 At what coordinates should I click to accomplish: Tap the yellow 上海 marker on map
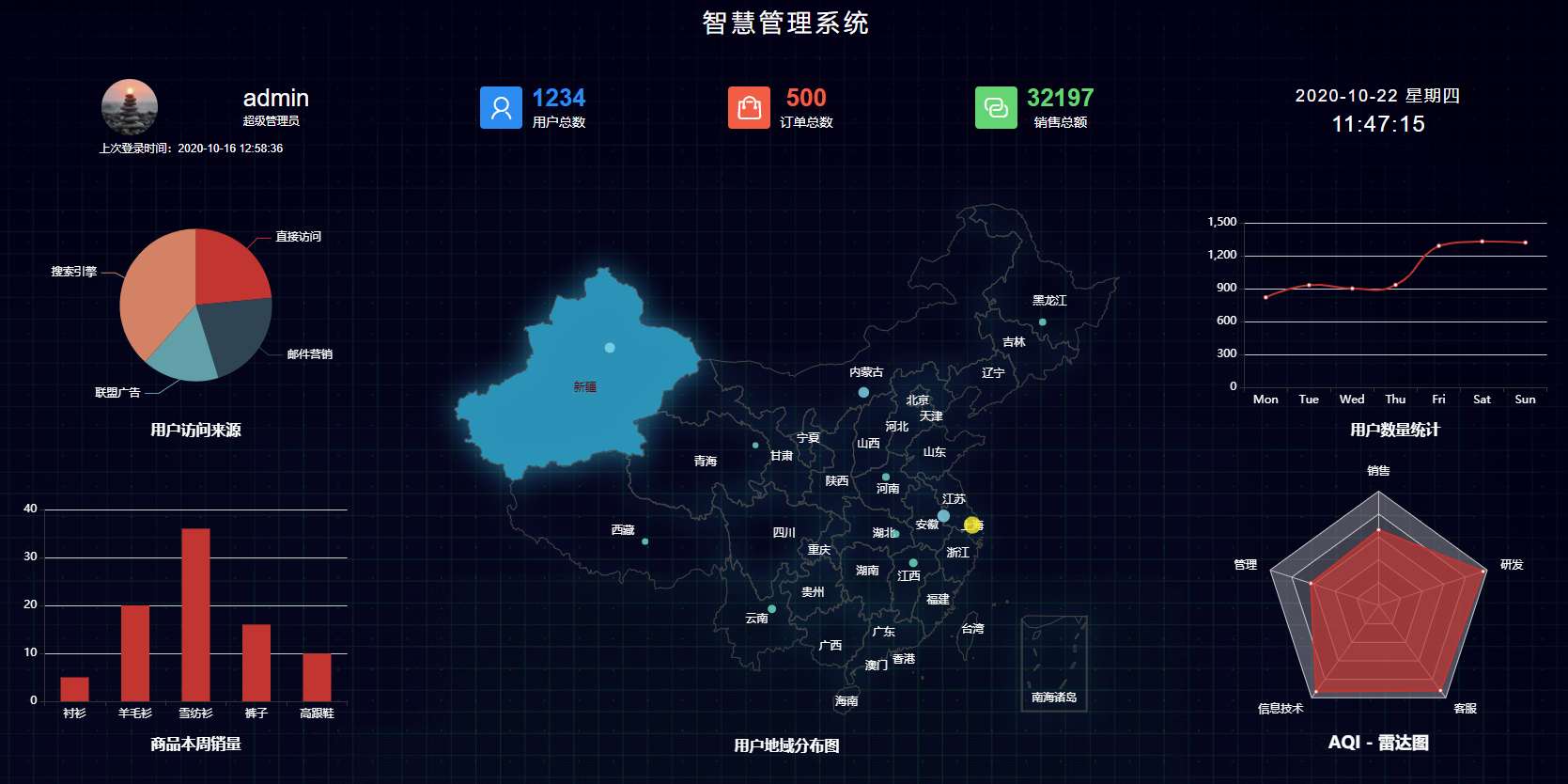tap(971, 525)
